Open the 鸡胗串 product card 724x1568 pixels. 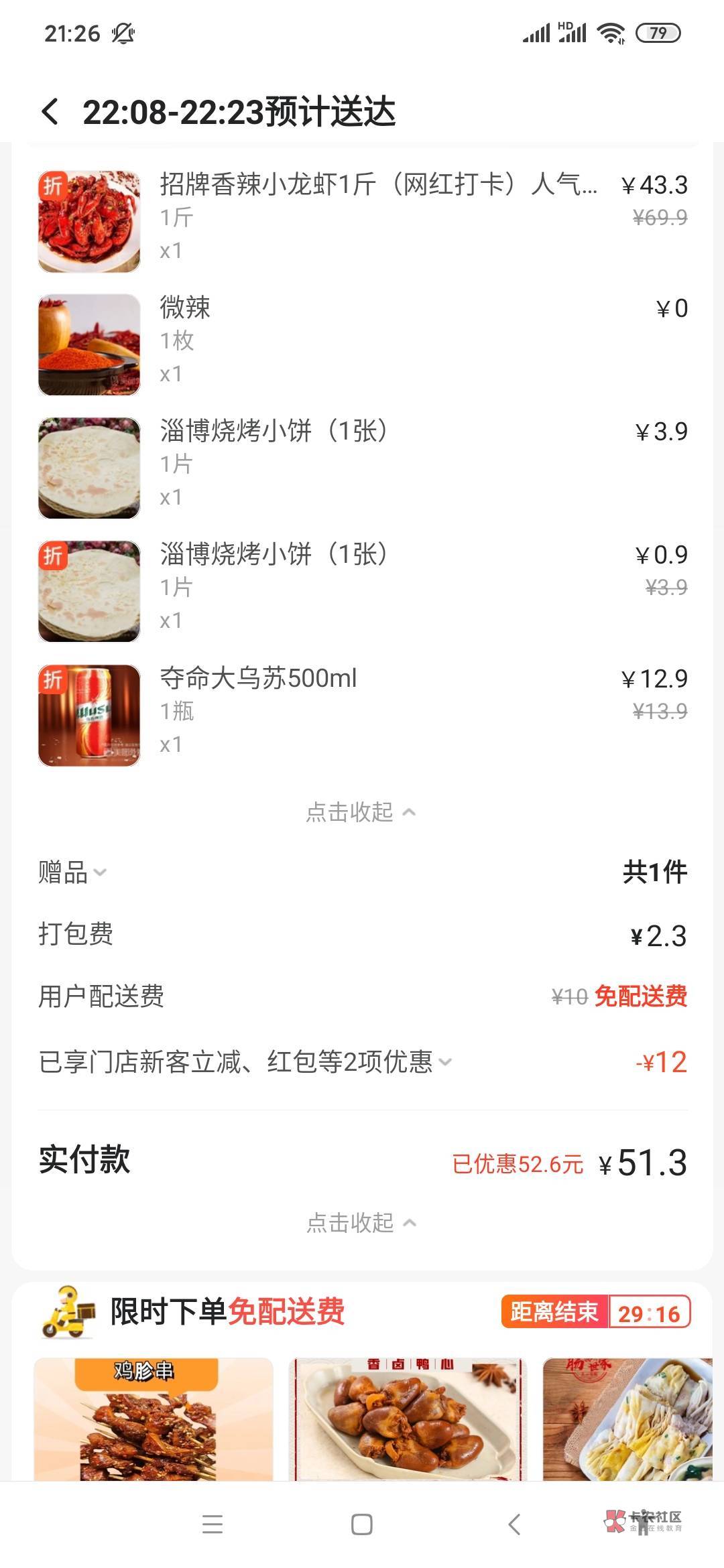(x=154, y=1418)
